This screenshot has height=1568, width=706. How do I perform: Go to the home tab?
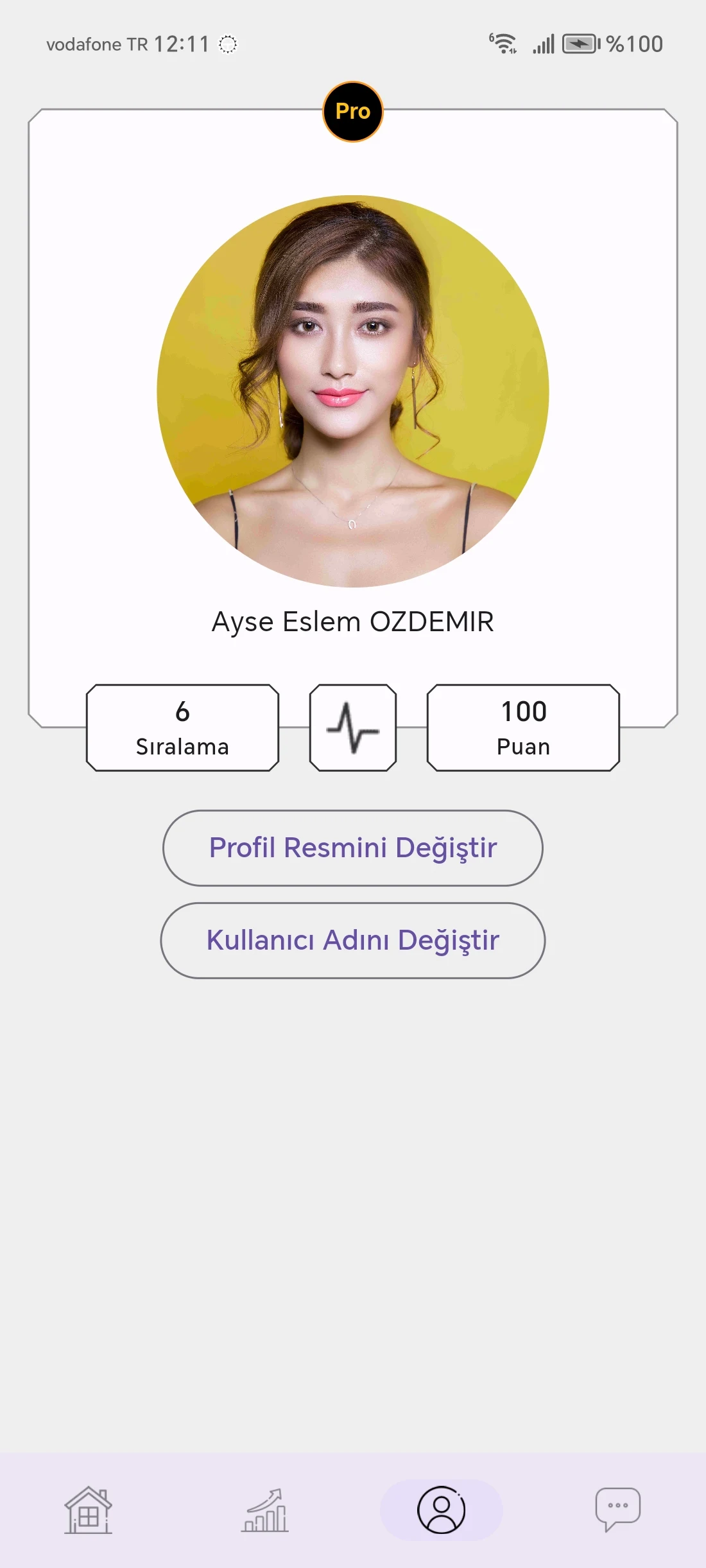coord(88,1510)
